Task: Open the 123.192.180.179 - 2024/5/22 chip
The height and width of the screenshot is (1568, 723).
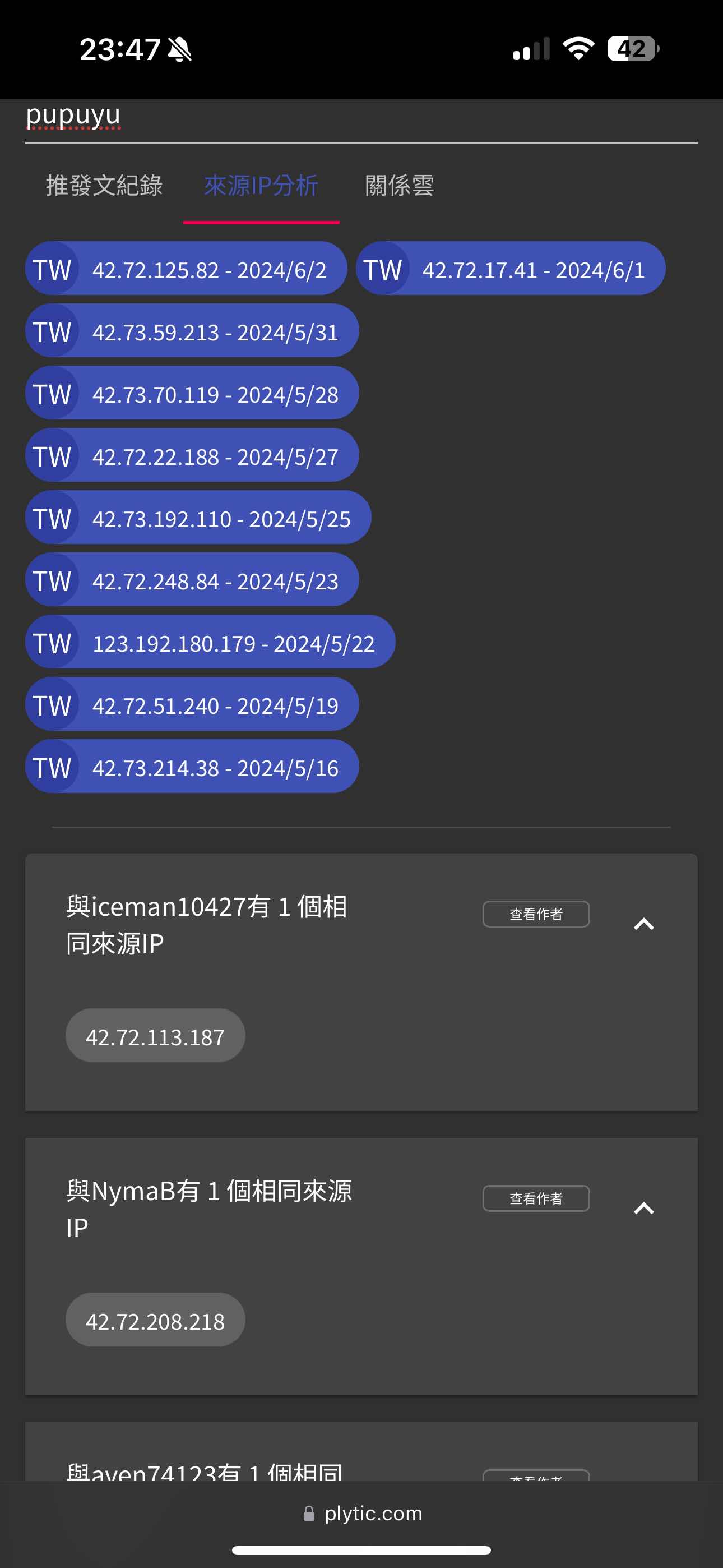Action: 211,642
